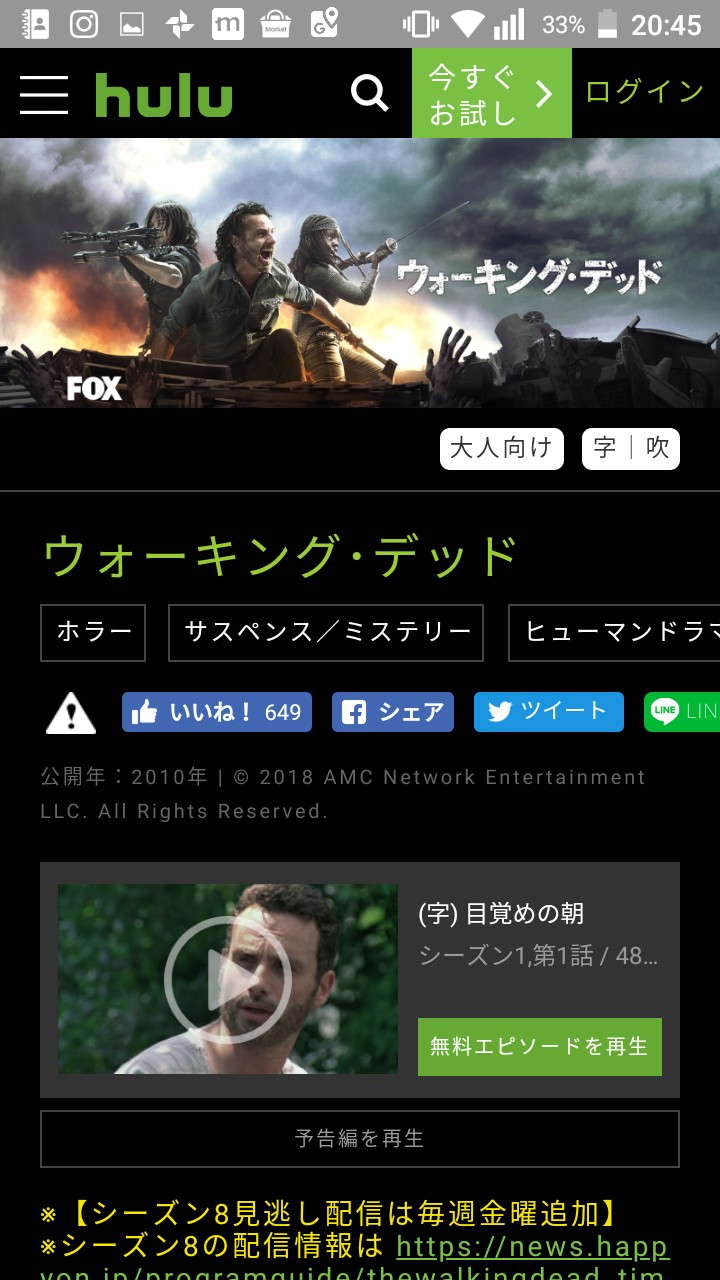The width and height of the screenshot is (720, 1280).
Task: Open the hamburger menu
Action: pyautogui.click(x=44, y=94)
